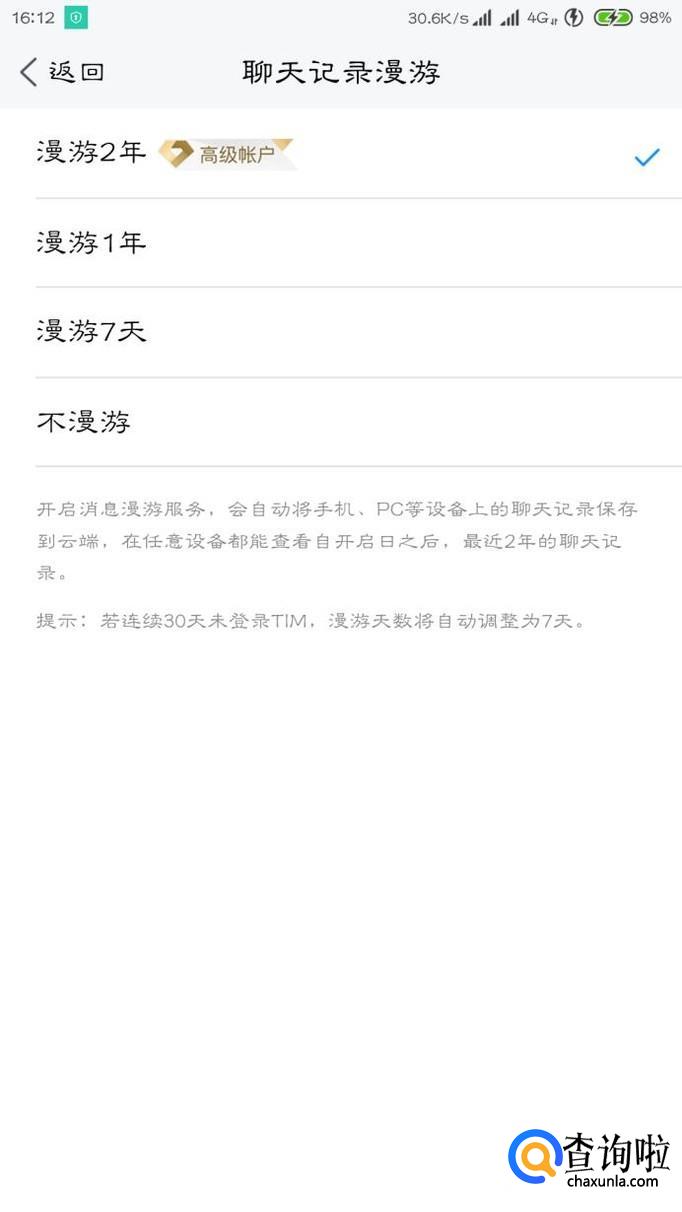Select the 漫游2年 option

(x=92, y=153)
